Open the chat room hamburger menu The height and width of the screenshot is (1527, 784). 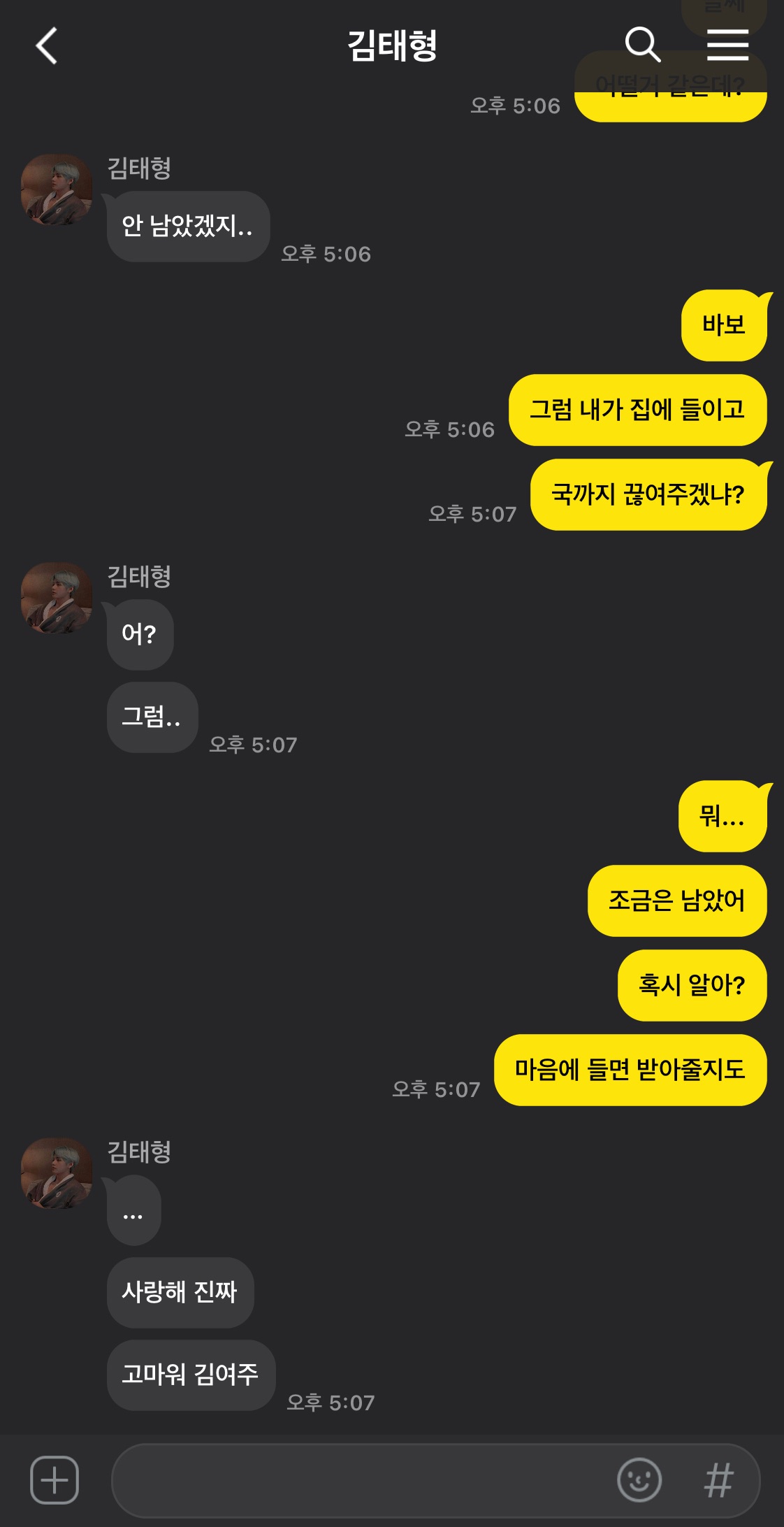point(727,45)
